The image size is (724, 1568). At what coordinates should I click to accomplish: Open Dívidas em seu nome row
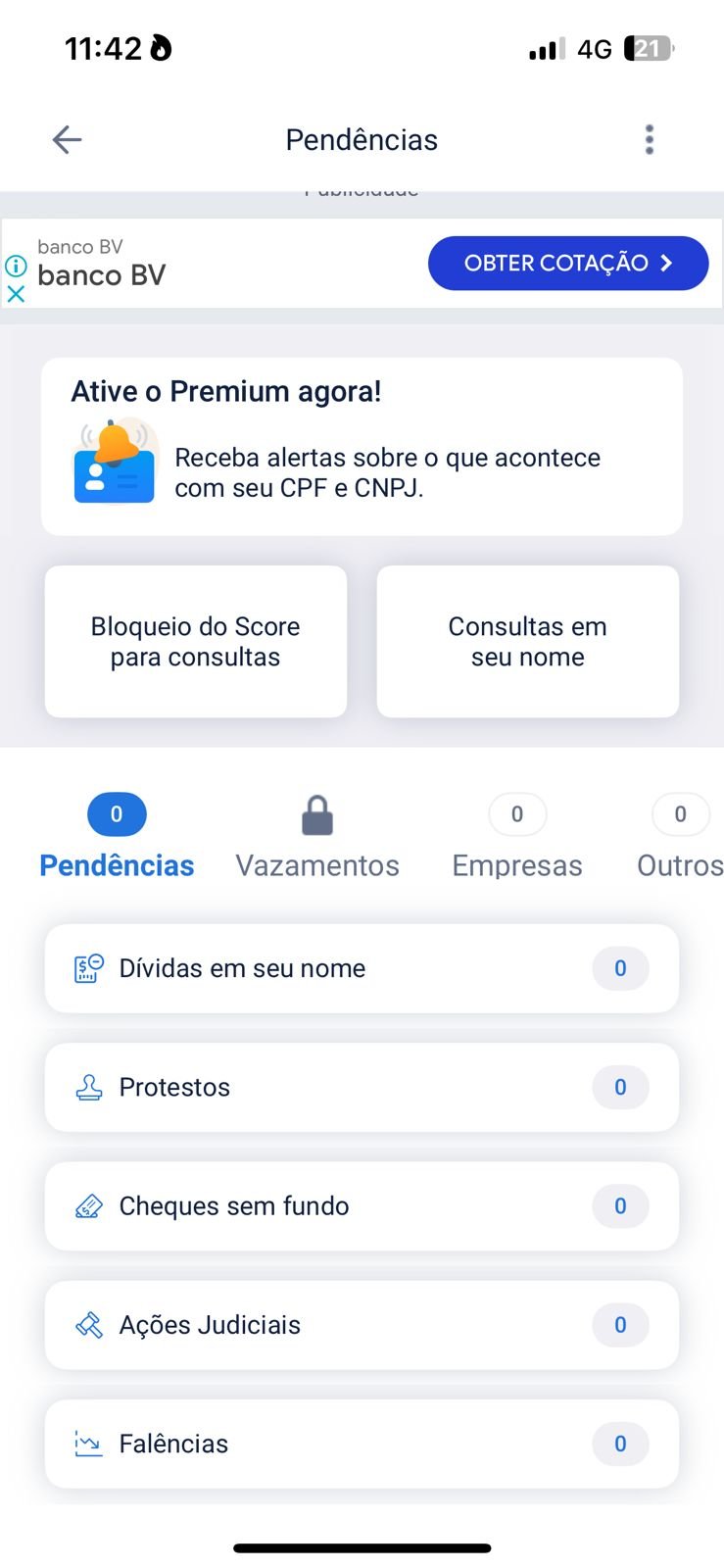362,968
